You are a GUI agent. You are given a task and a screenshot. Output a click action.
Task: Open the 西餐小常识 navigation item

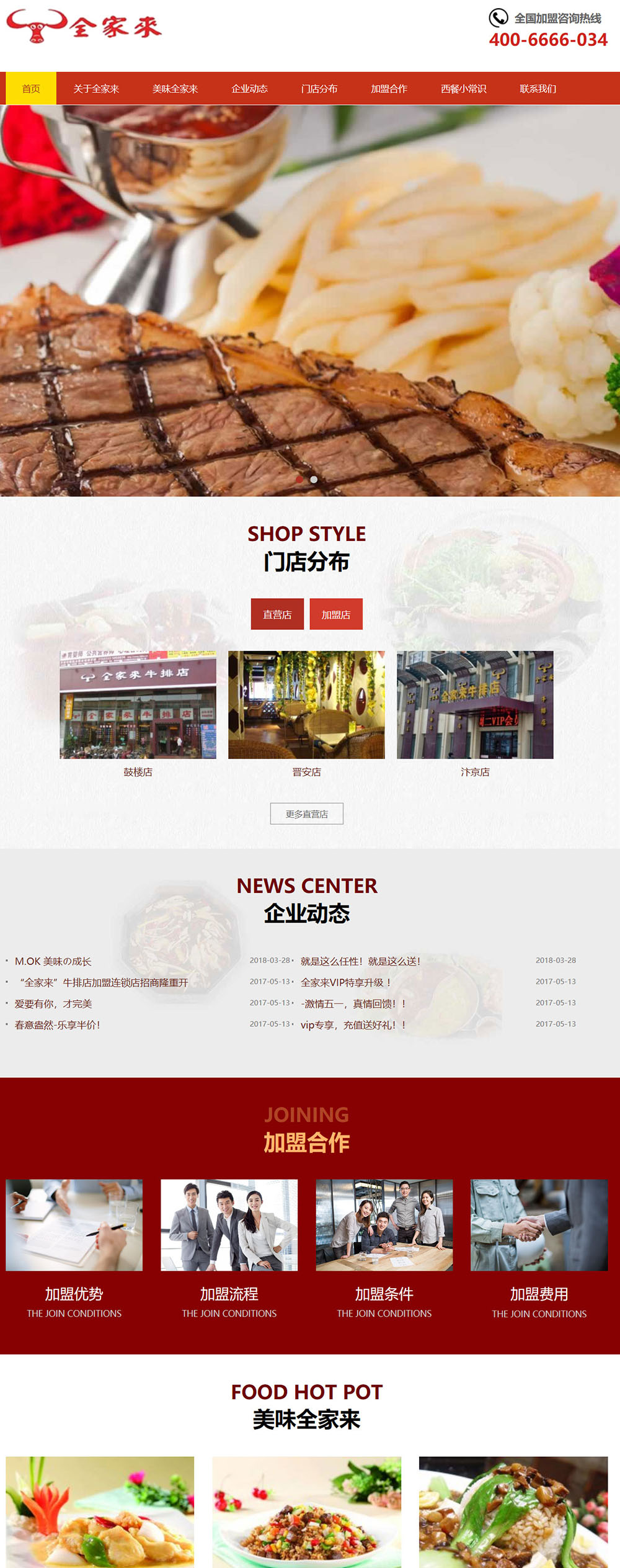[463, 89]
